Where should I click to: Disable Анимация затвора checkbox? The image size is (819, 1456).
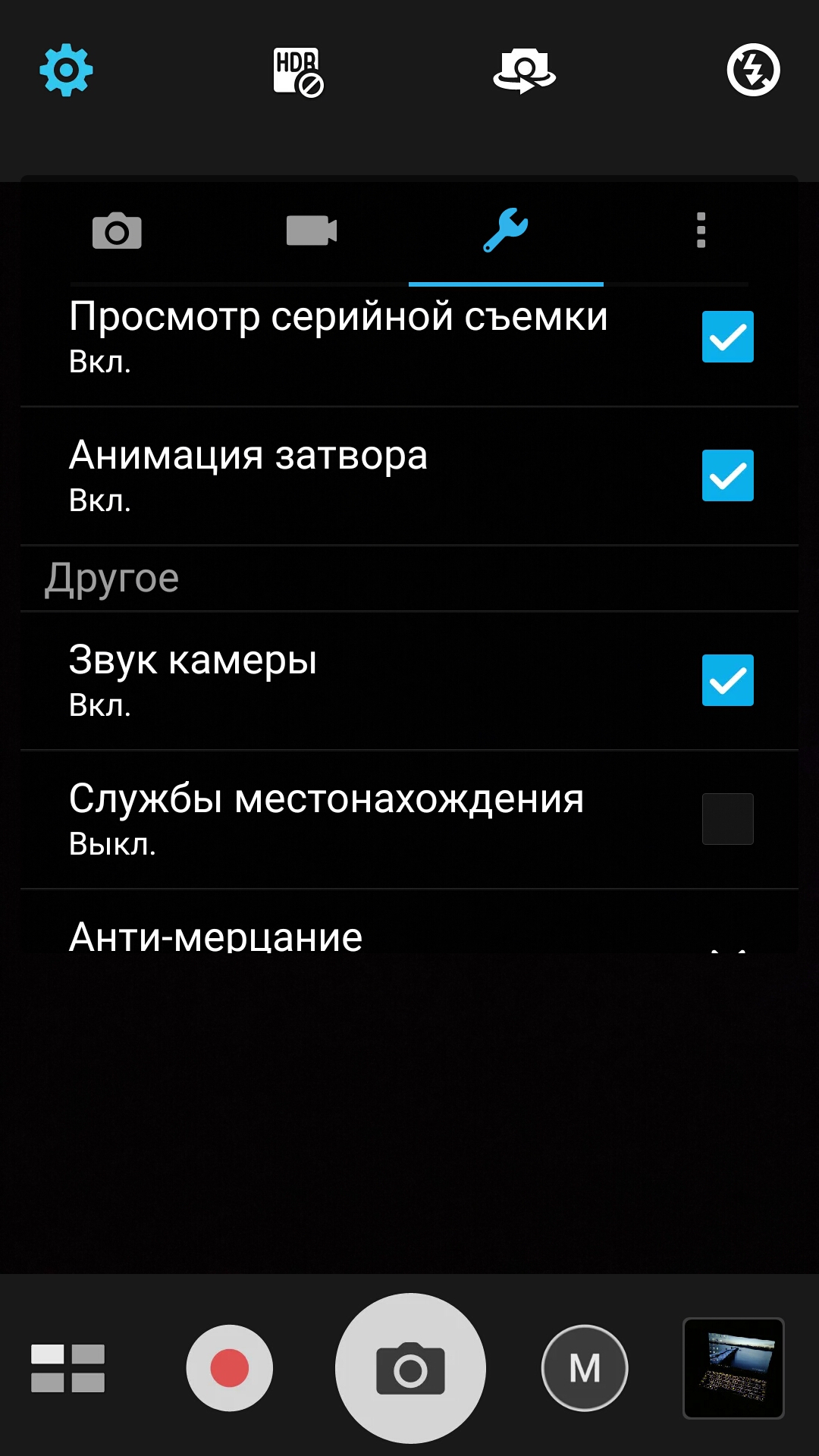pyautogui.click(x=728, y=475)
